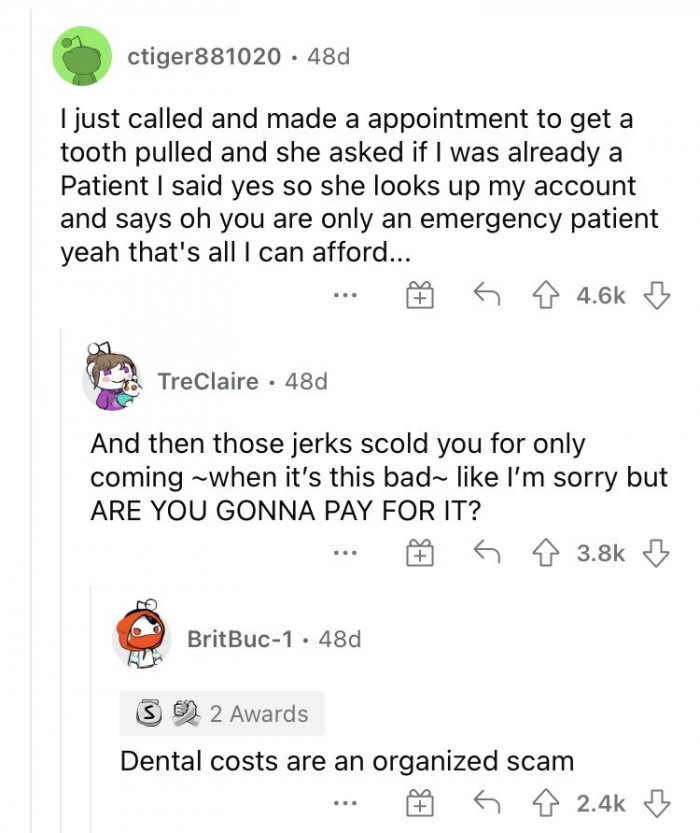Downvote ctiger881020's comment
Screen dimensions: 700x833
tap(656, 295)
